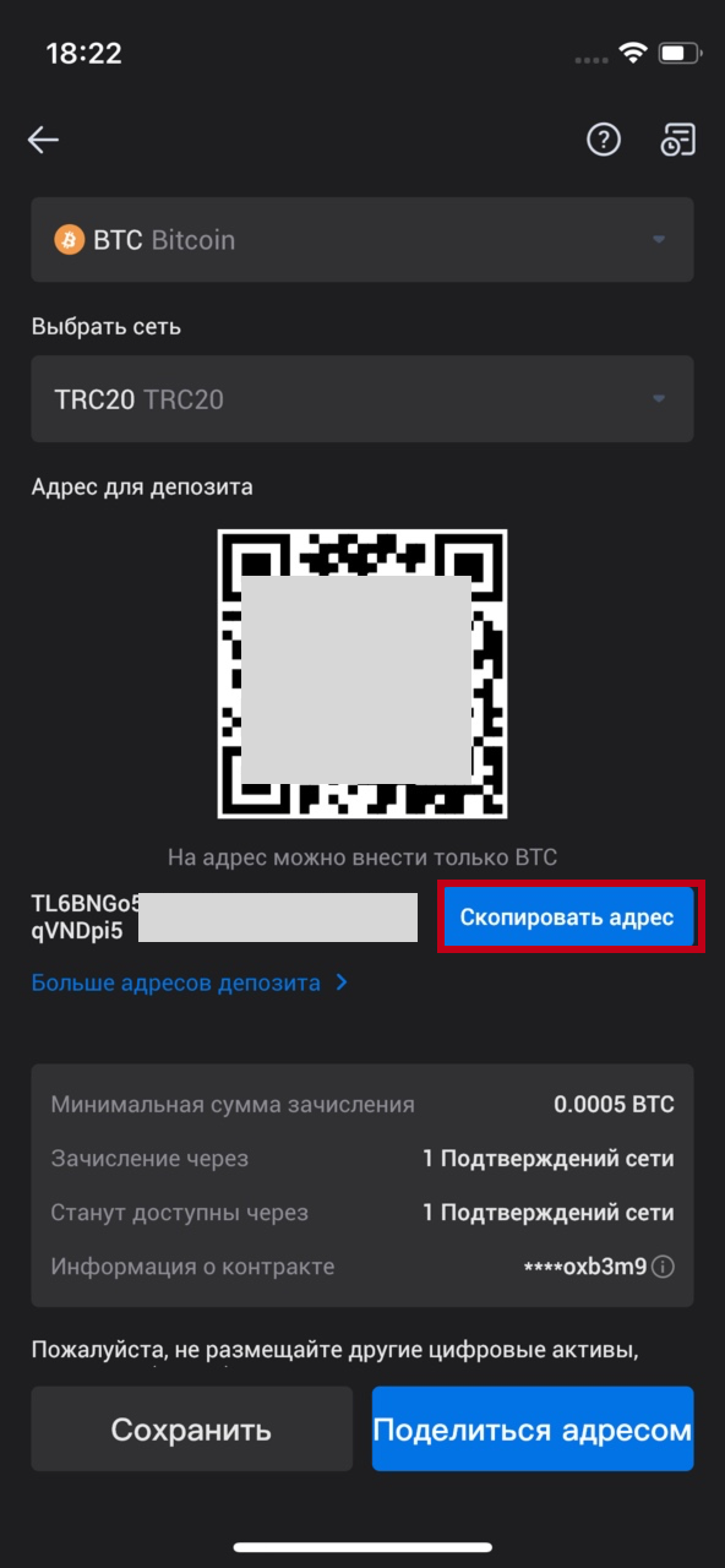Tap the Скопировать адрес button
The width and height of the screenshot is (725, 1568).
[568, 917]
